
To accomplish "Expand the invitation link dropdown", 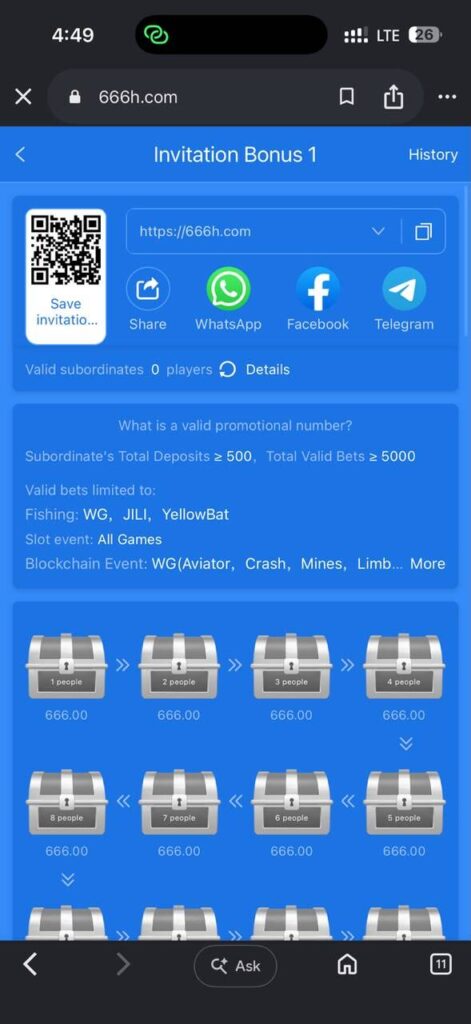I will (x=378, y=231).
